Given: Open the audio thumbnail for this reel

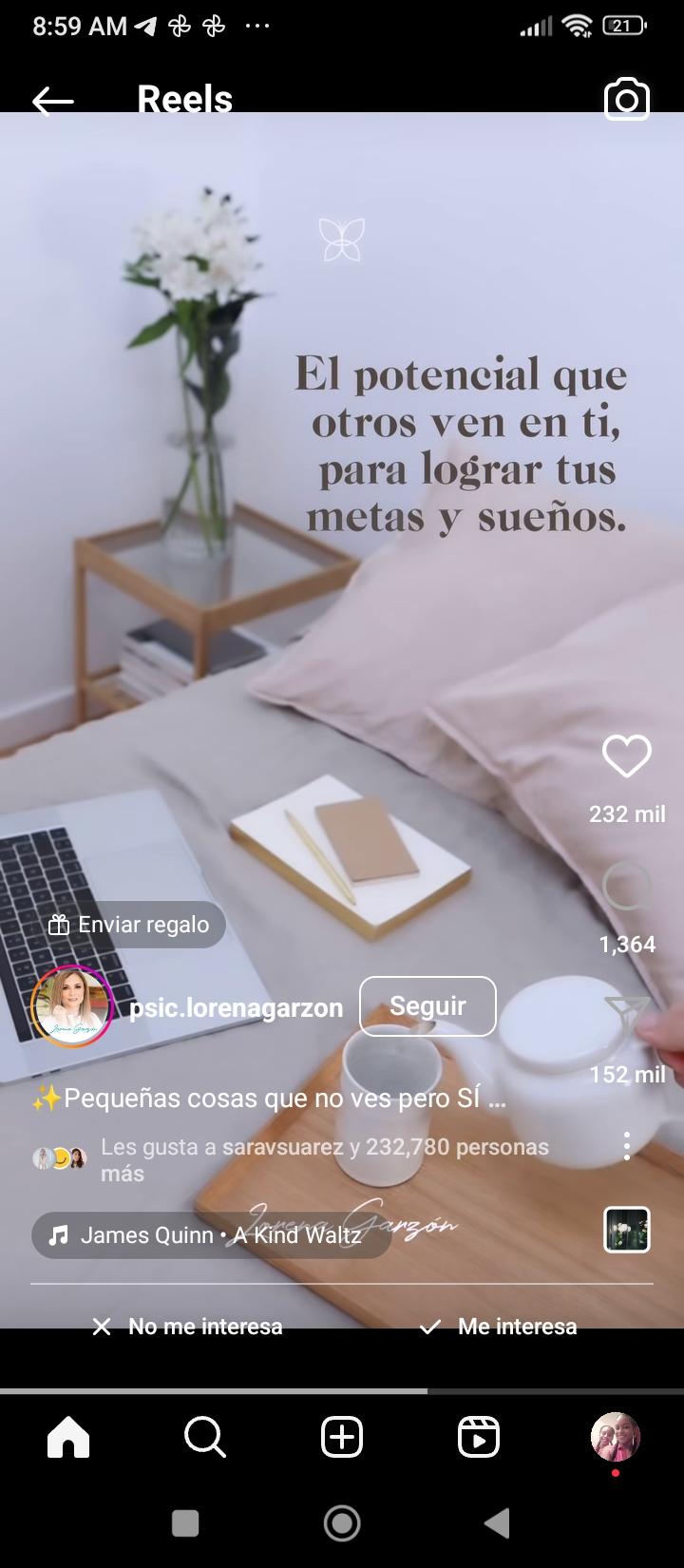Looking at the screenshot, I should pyautogui.click(x=627, y=1230).
